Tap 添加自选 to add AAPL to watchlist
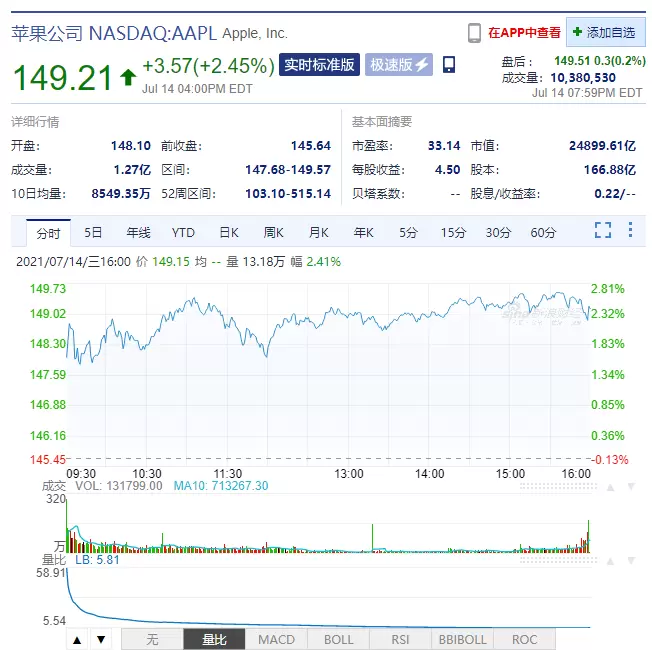 pyautogui.click(x=605, y=32)
